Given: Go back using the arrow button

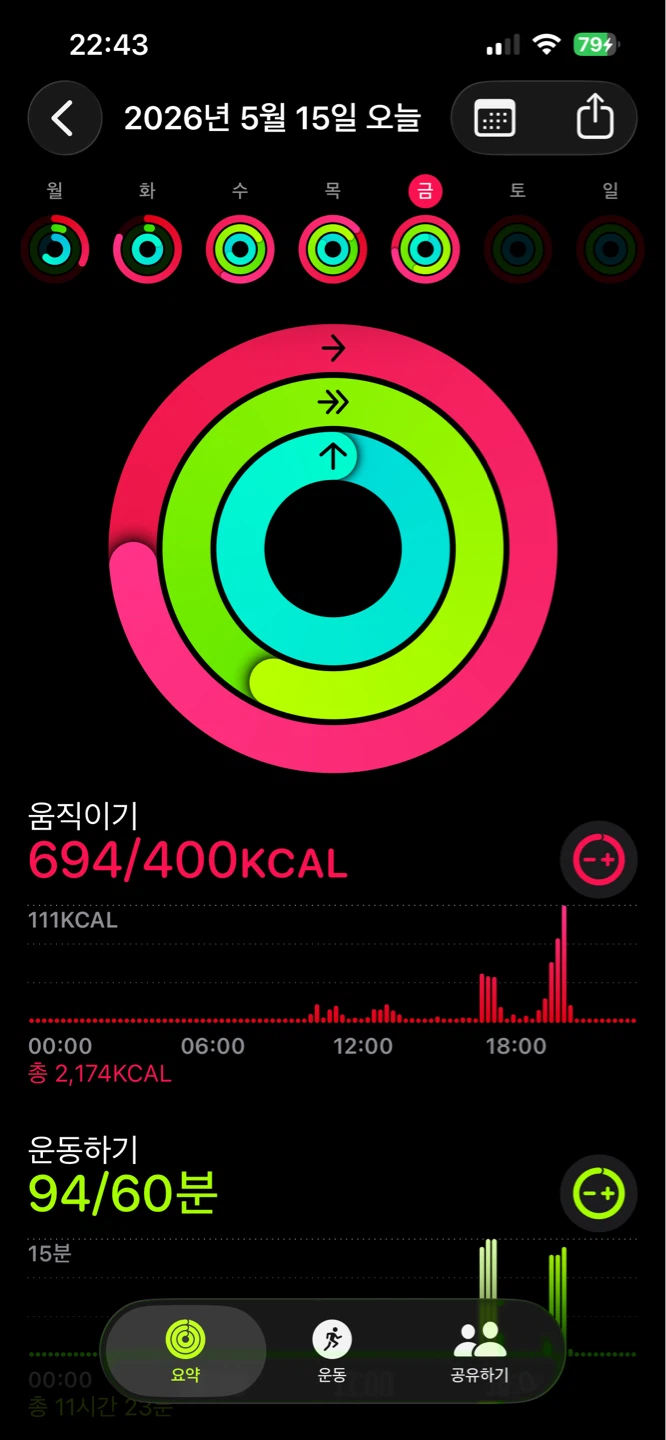Looking at the screenshot, I should tap(65, 118).
